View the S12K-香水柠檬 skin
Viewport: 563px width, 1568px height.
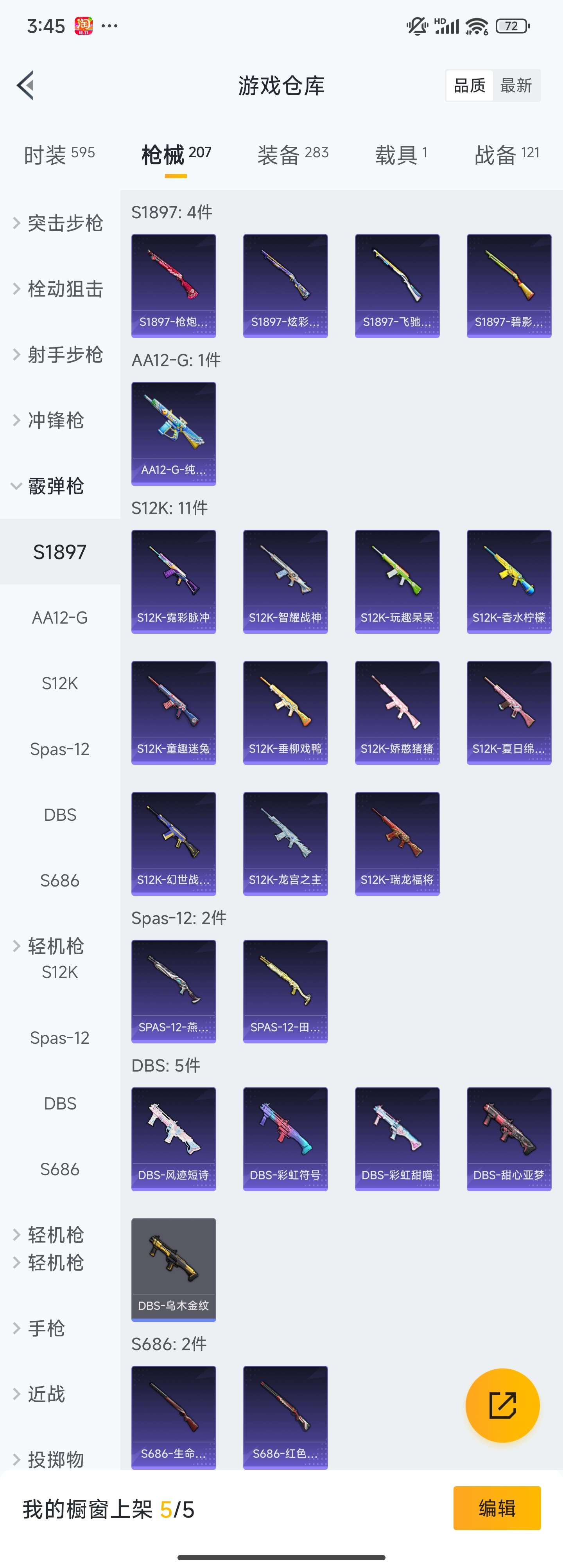coord(509,581)
